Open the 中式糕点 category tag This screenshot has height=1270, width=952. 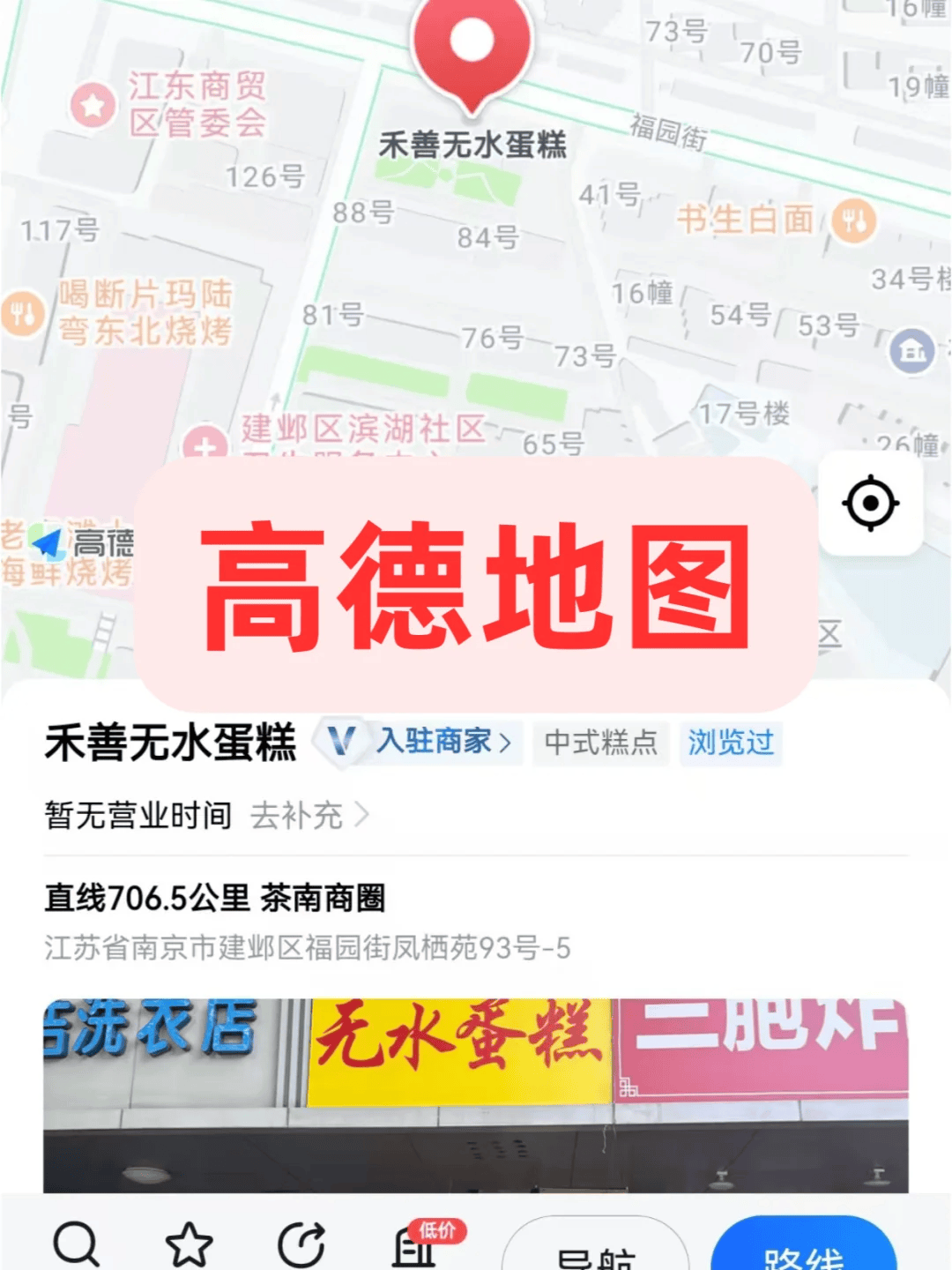point(601,742)
